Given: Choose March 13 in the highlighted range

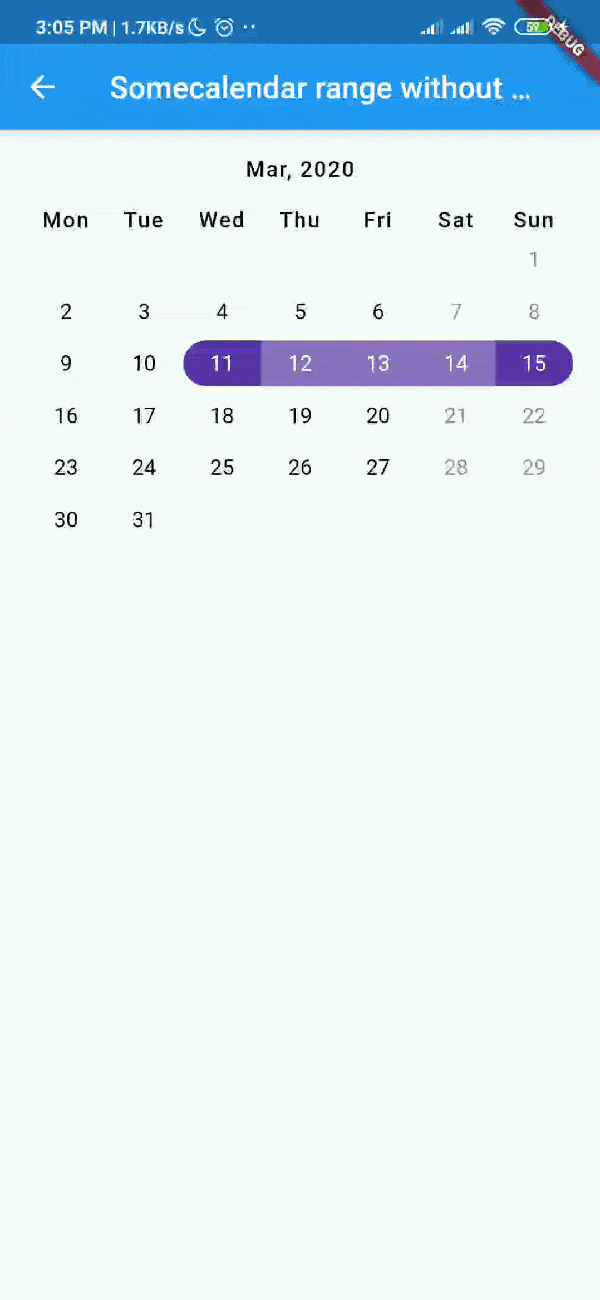Looking at the screenshot, I should point(378,363).
